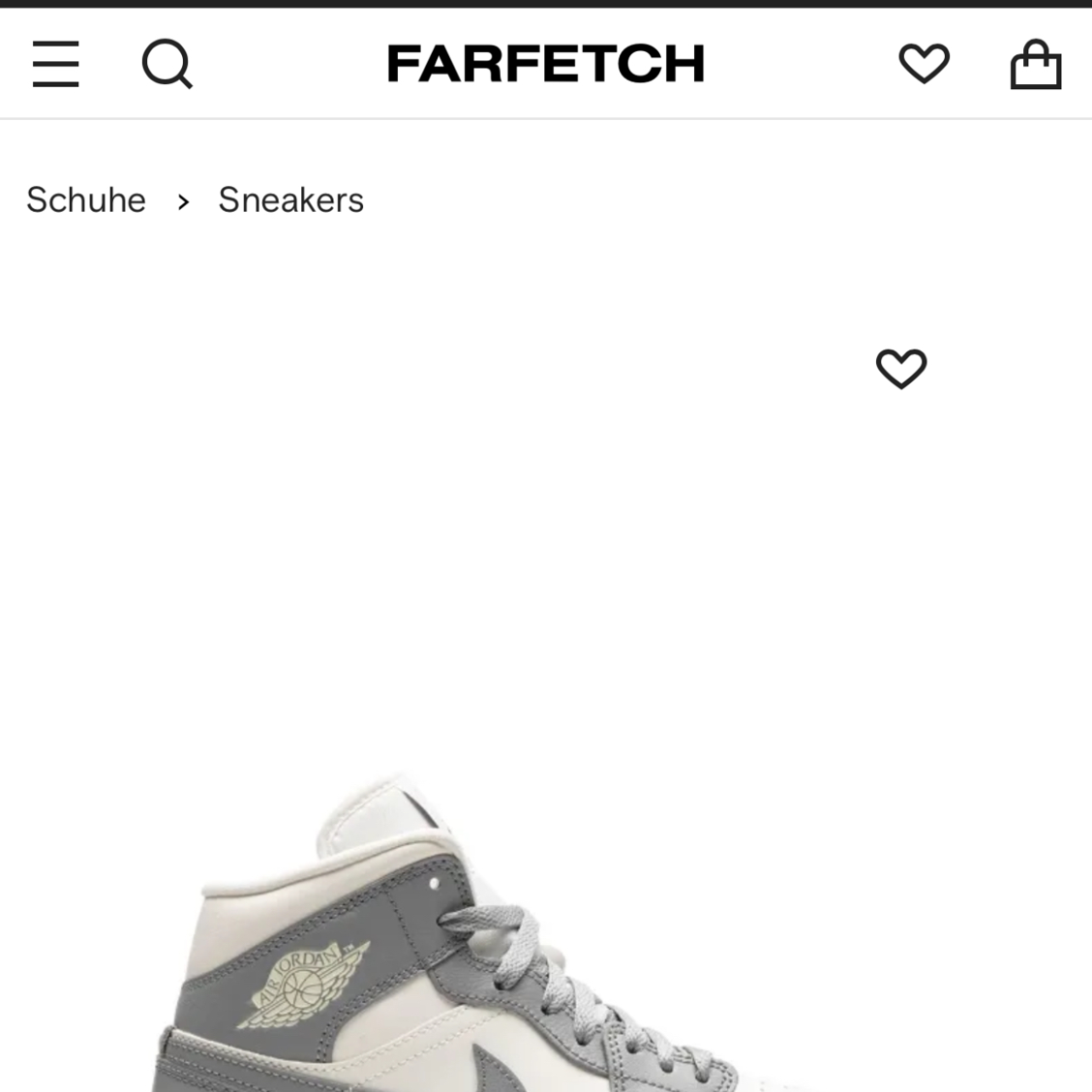Open the search icon
Viewport: 1092px width, 1092px height.
point(167,64)
